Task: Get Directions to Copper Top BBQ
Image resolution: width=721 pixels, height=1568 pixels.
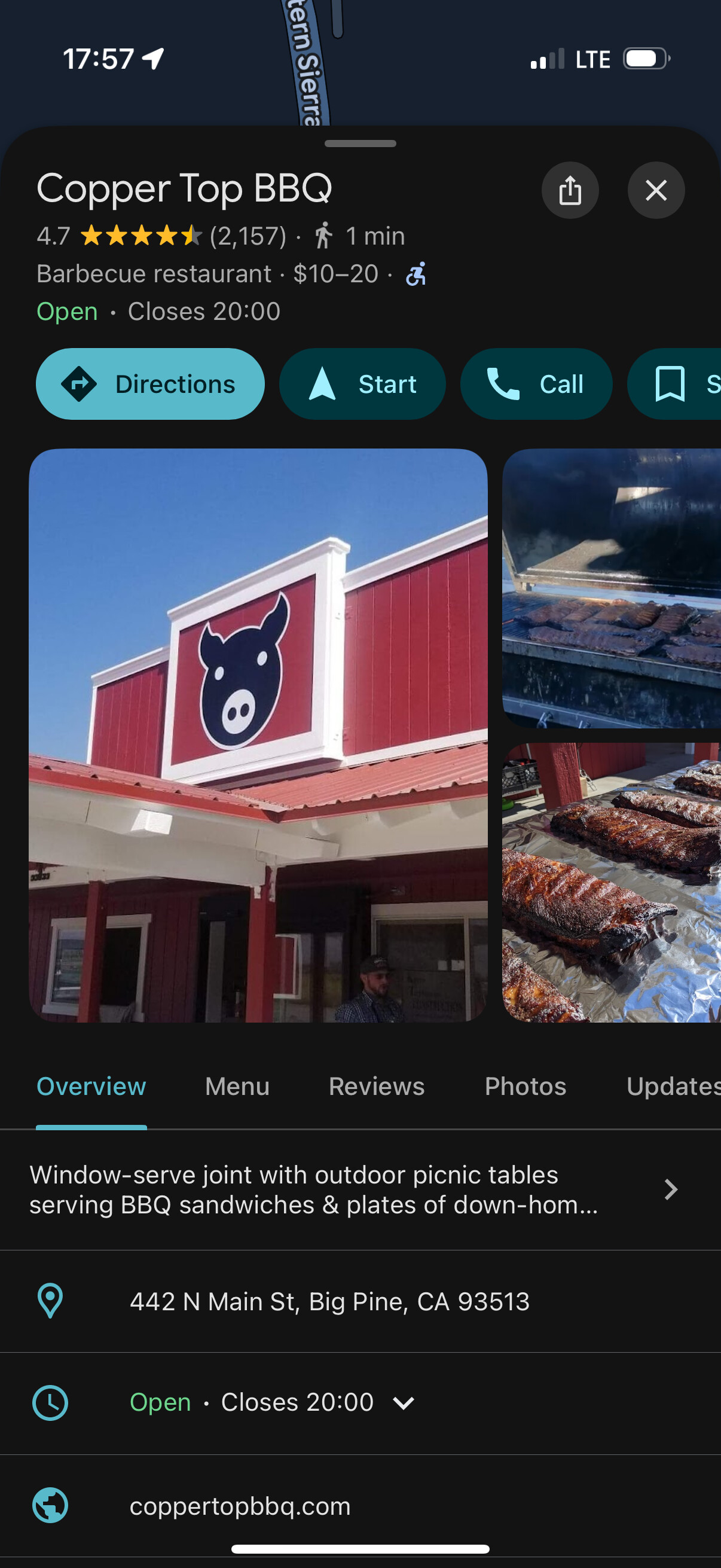Action: (x=150, y=384)
